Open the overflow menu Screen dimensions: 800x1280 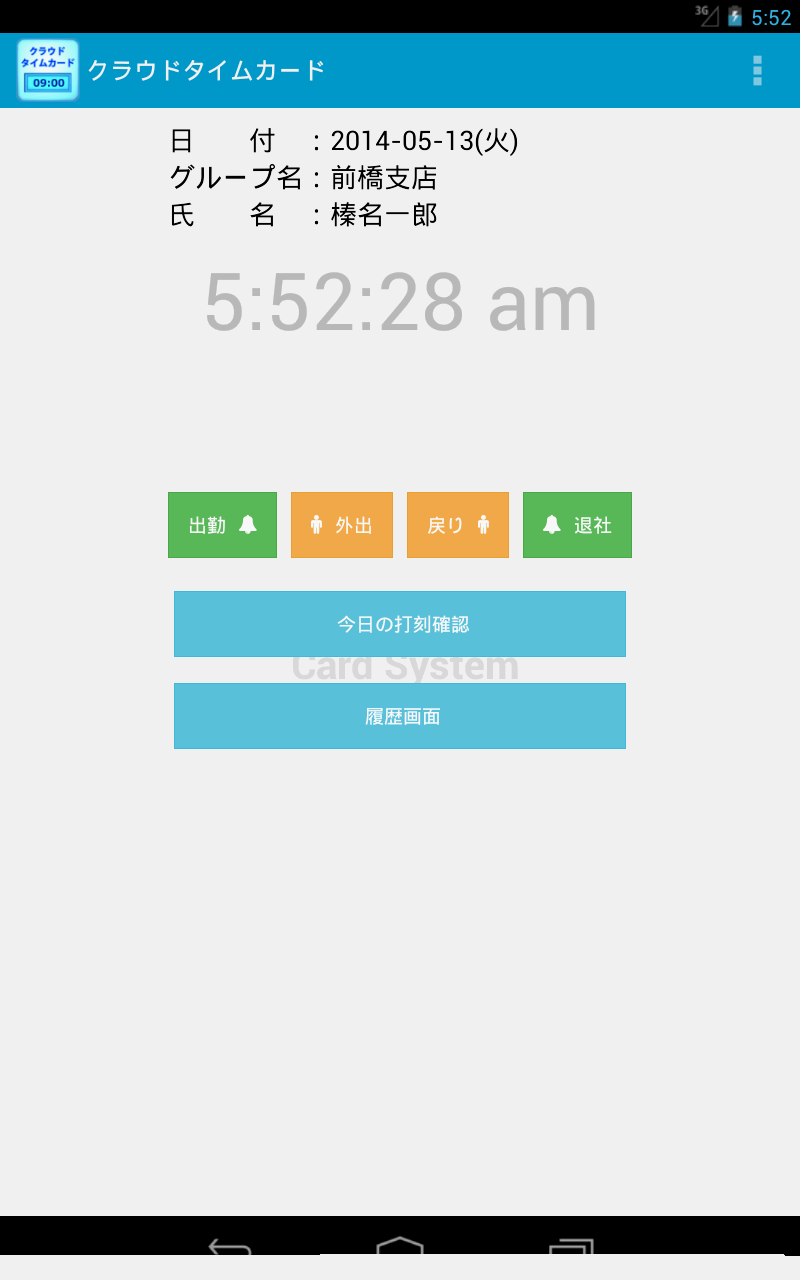pyautogui.click(x=757, y=70)
